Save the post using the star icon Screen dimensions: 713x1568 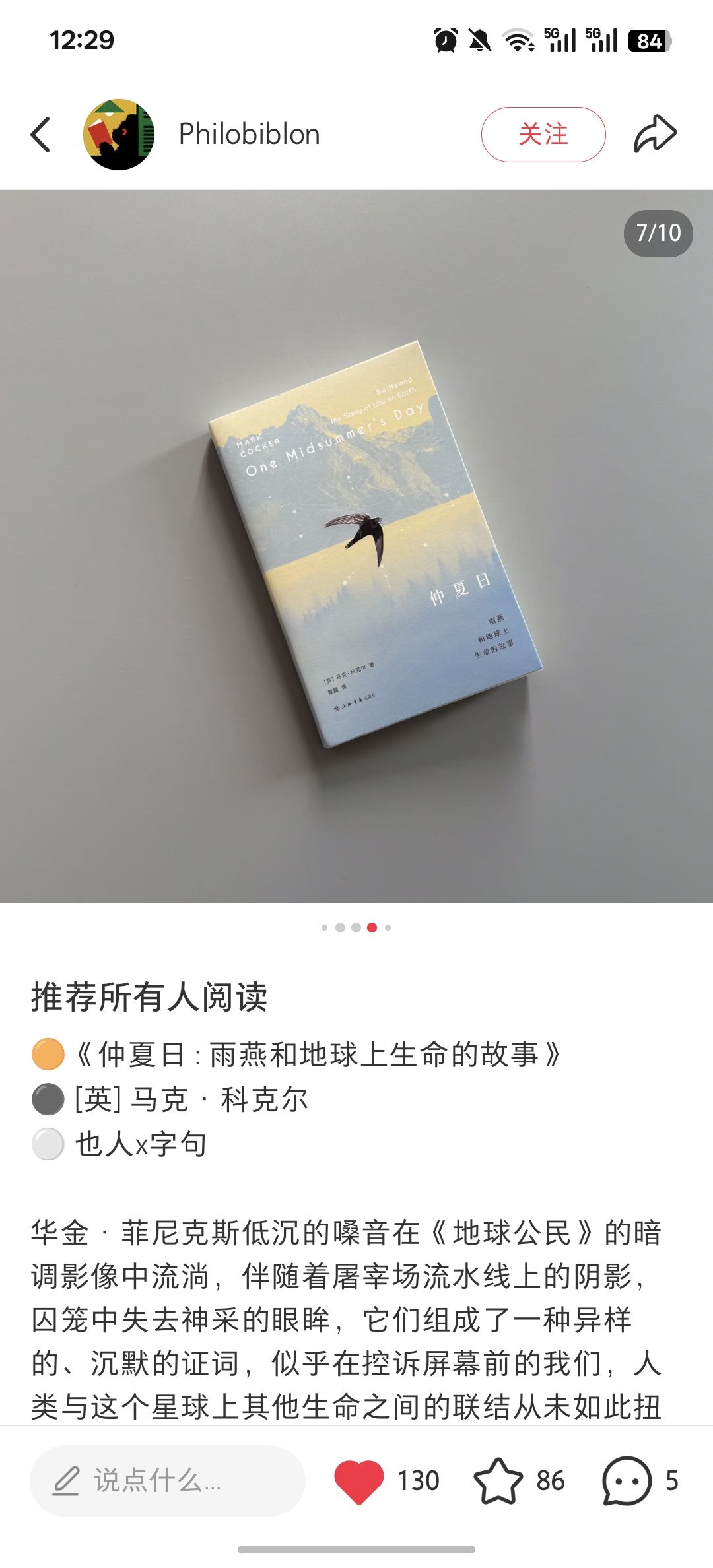tap(498, 1481)
